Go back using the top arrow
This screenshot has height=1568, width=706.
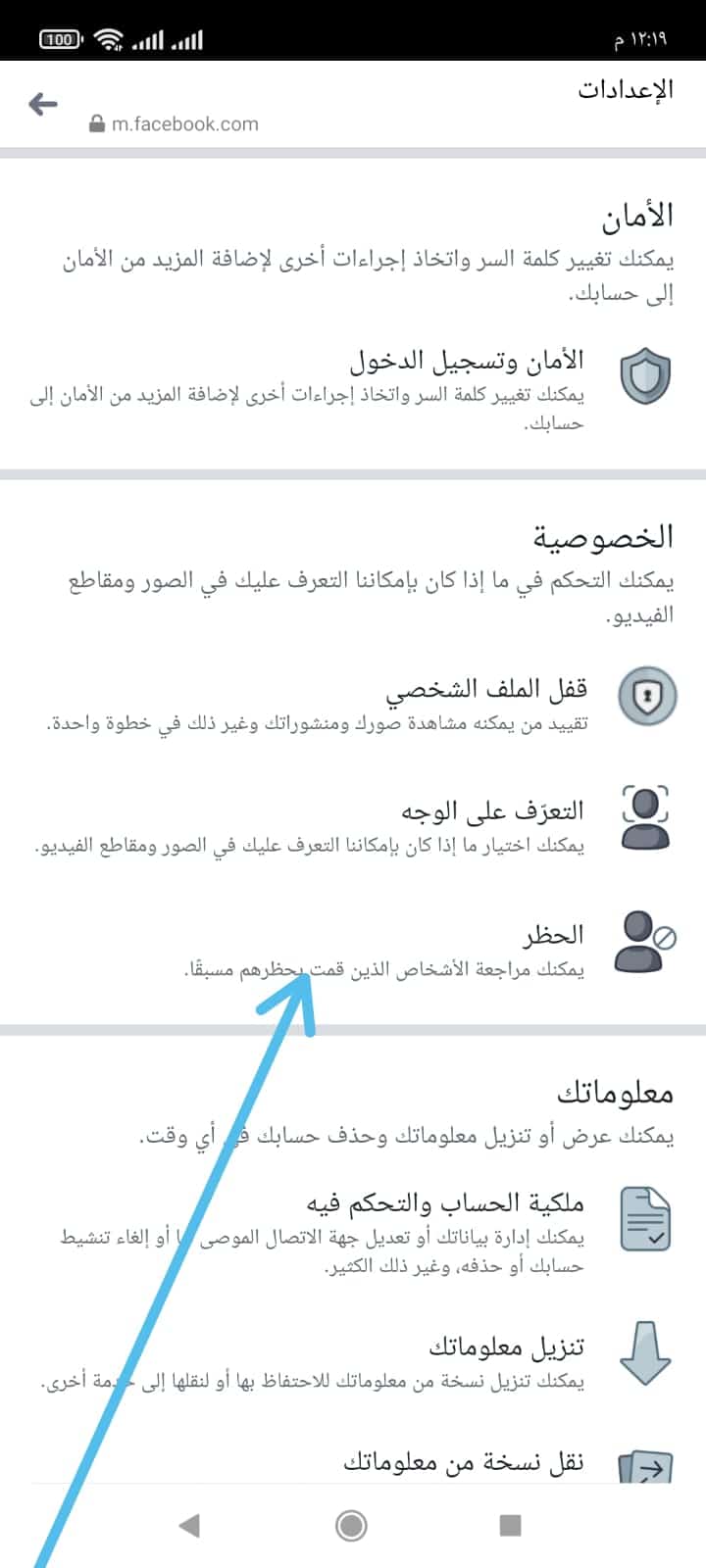point(43,104)
